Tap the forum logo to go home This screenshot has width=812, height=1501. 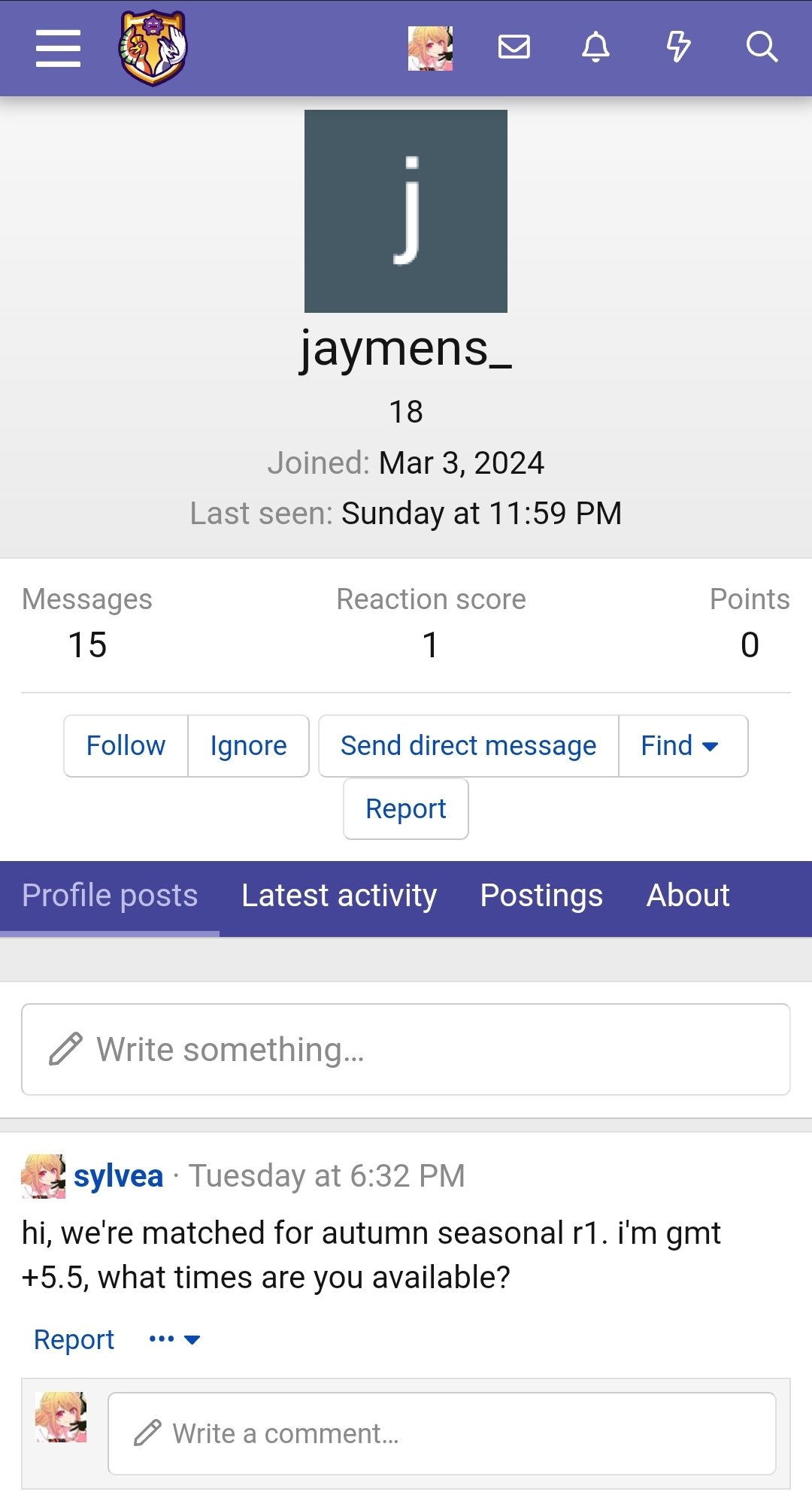[x=153, y=48]
